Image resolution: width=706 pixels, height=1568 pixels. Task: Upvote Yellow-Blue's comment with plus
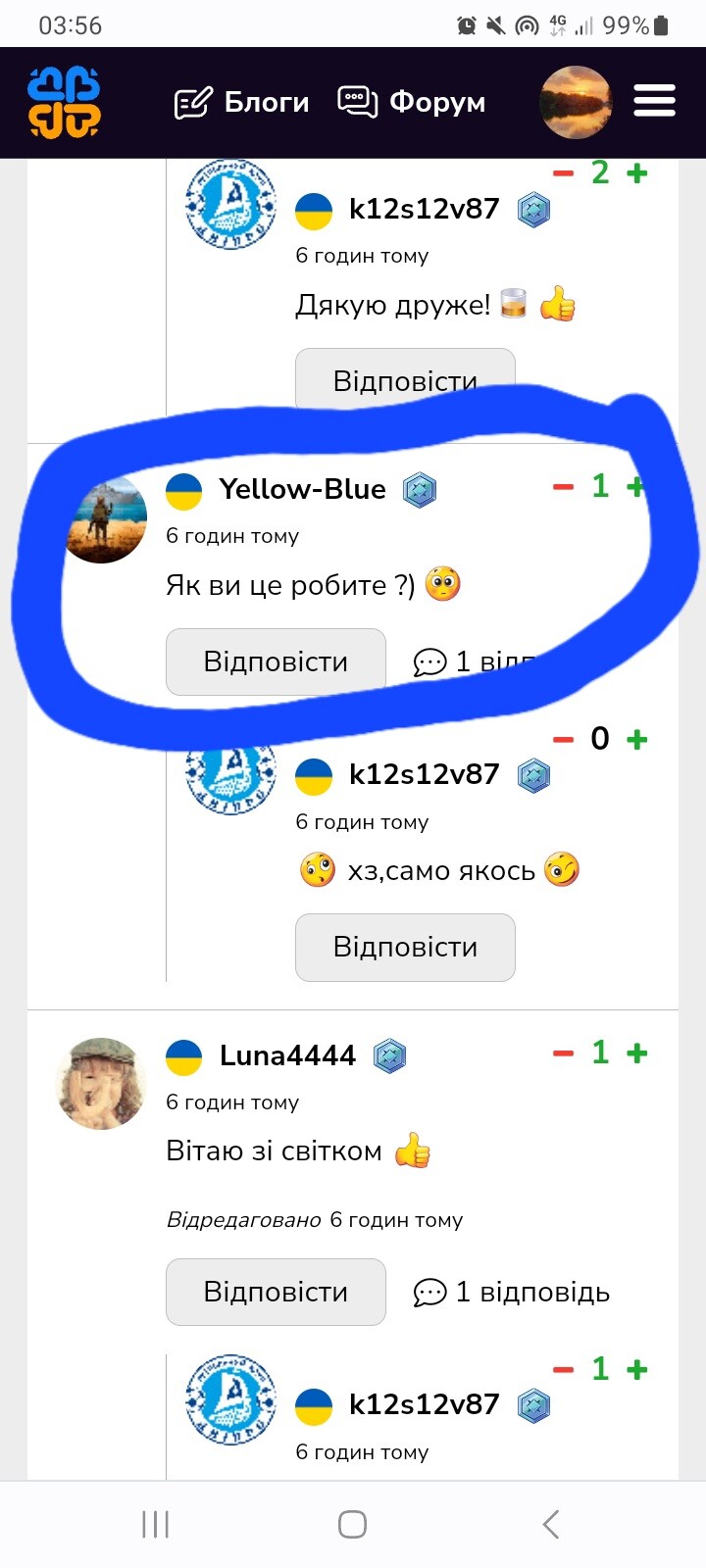636,486
